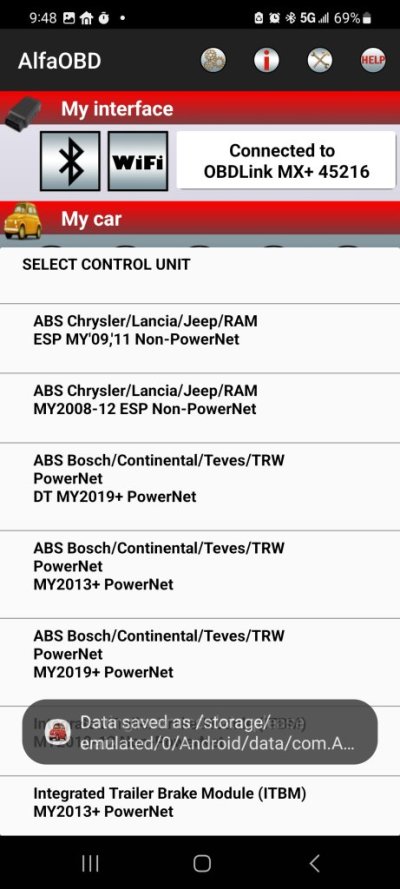Go back with system back button

(314, 863)
